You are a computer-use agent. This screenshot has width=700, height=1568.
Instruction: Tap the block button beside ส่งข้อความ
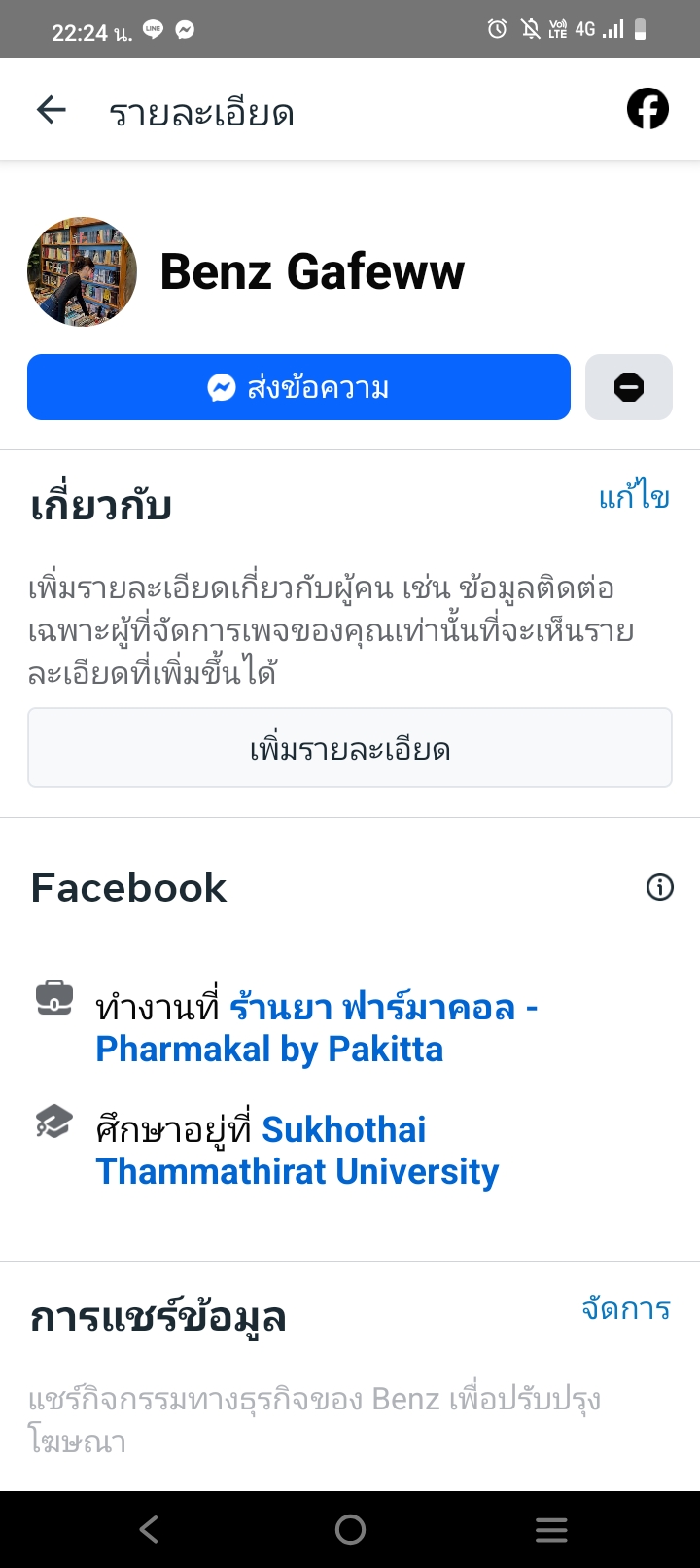(x=628, y=387)
